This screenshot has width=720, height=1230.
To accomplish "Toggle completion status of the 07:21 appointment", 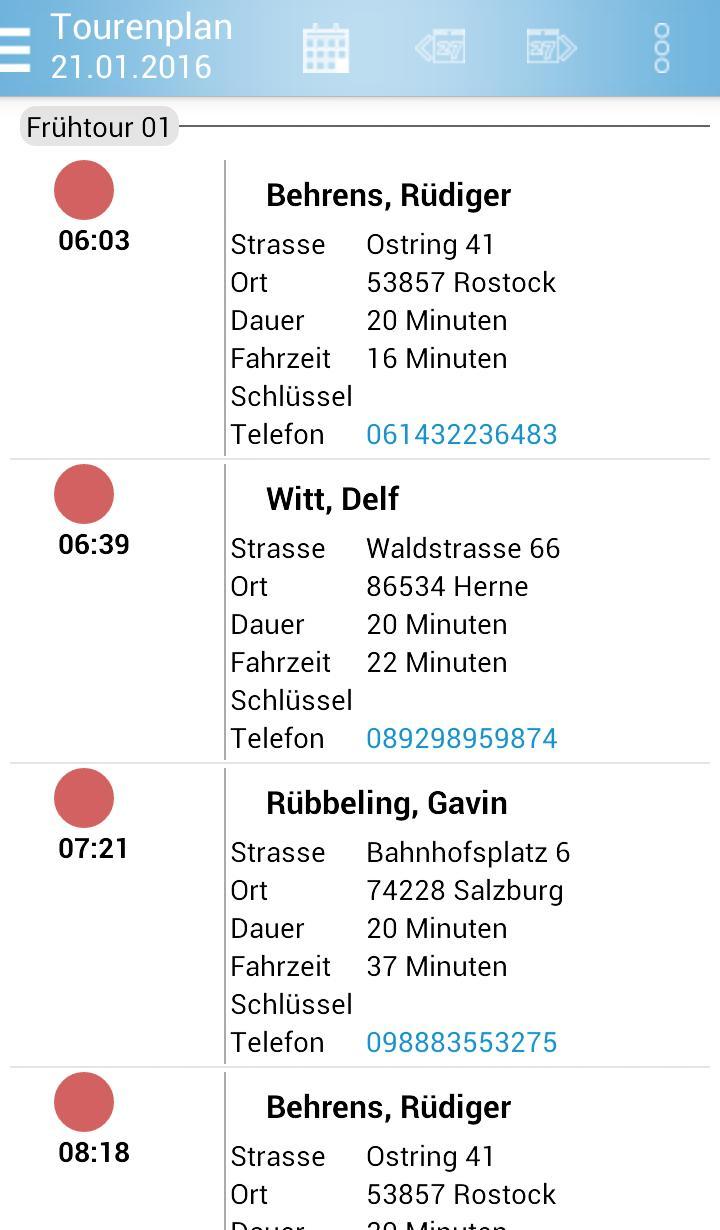I will (x=84, y=797).
